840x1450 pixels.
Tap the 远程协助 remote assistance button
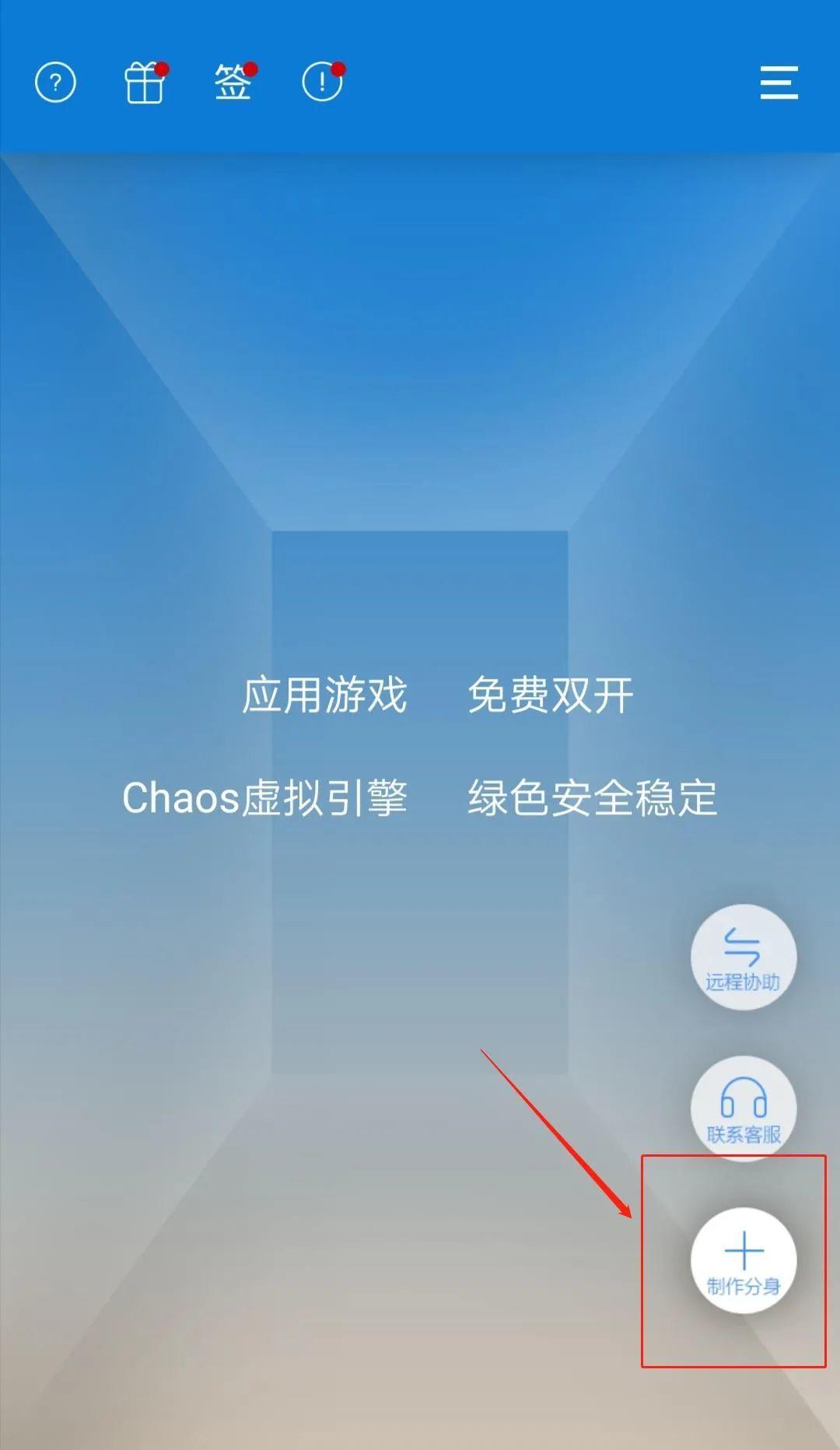(x=743, y=957)
